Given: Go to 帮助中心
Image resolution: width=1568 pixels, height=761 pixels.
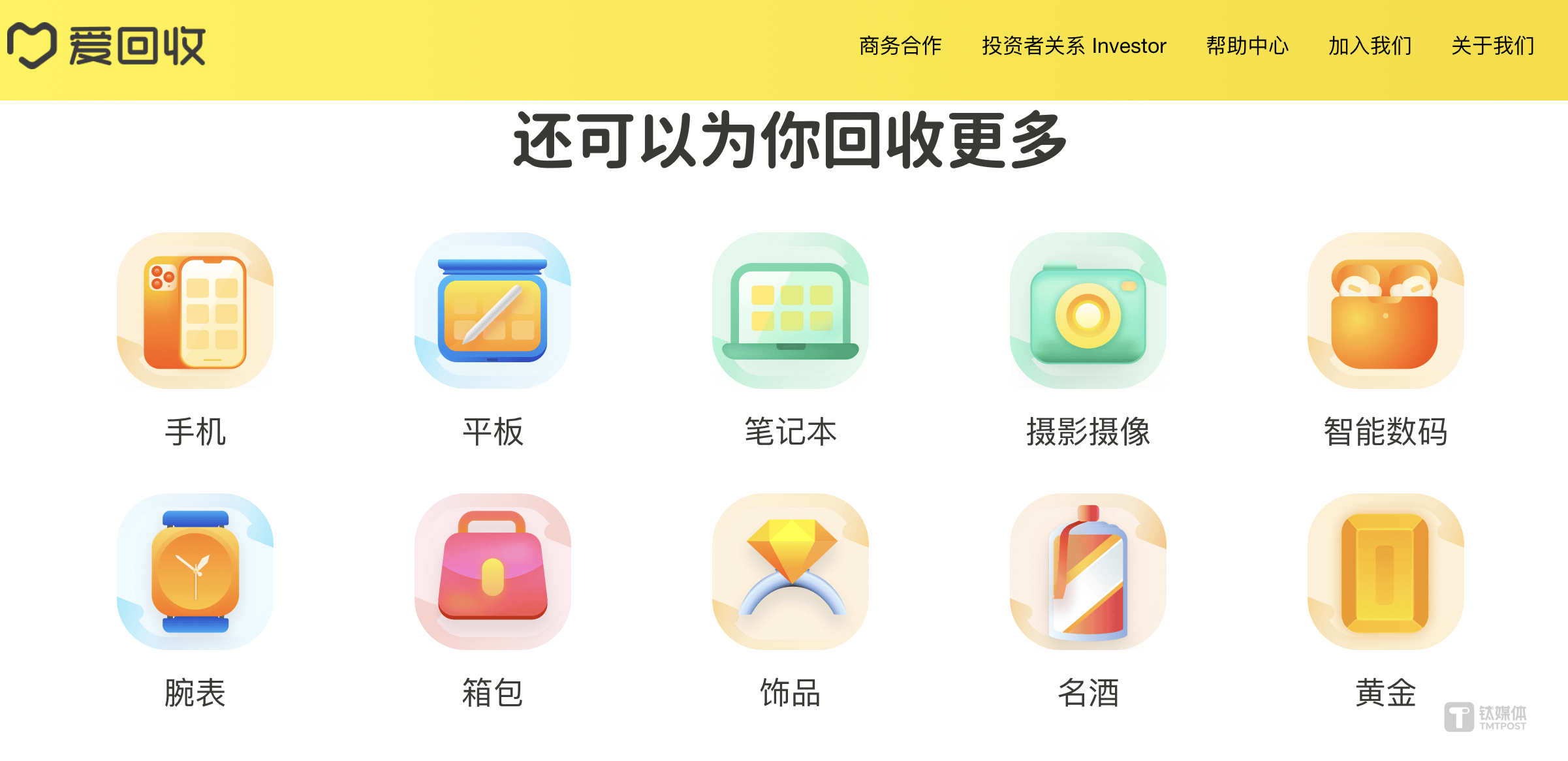Looking at the screenshot, I should coord(1247,46).
